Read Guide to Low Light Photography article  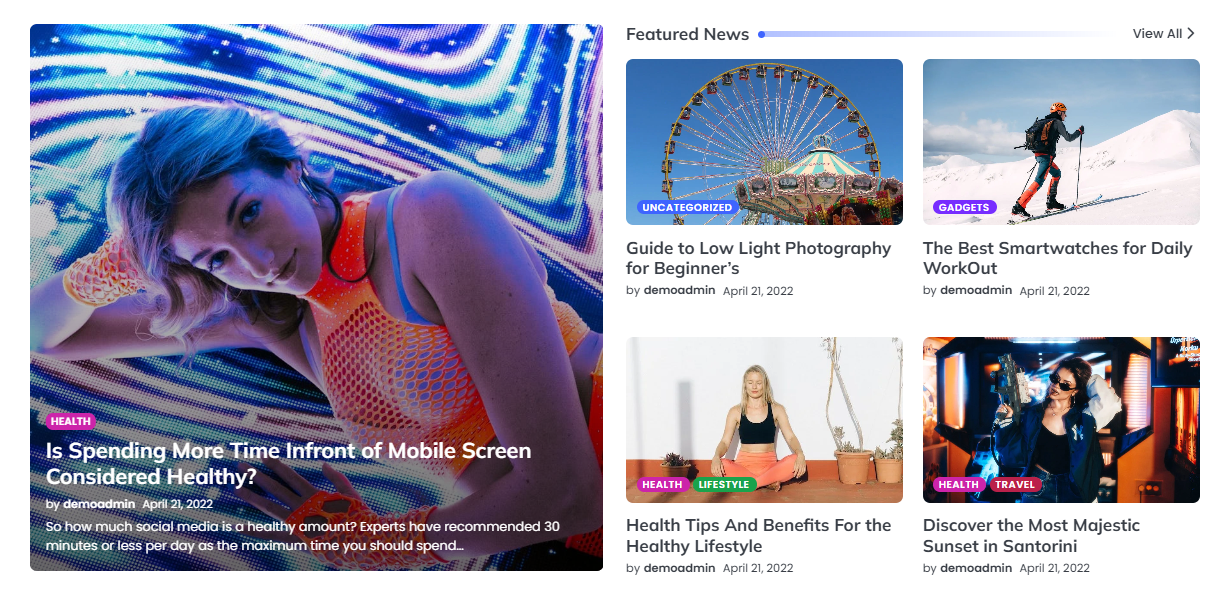758,258
